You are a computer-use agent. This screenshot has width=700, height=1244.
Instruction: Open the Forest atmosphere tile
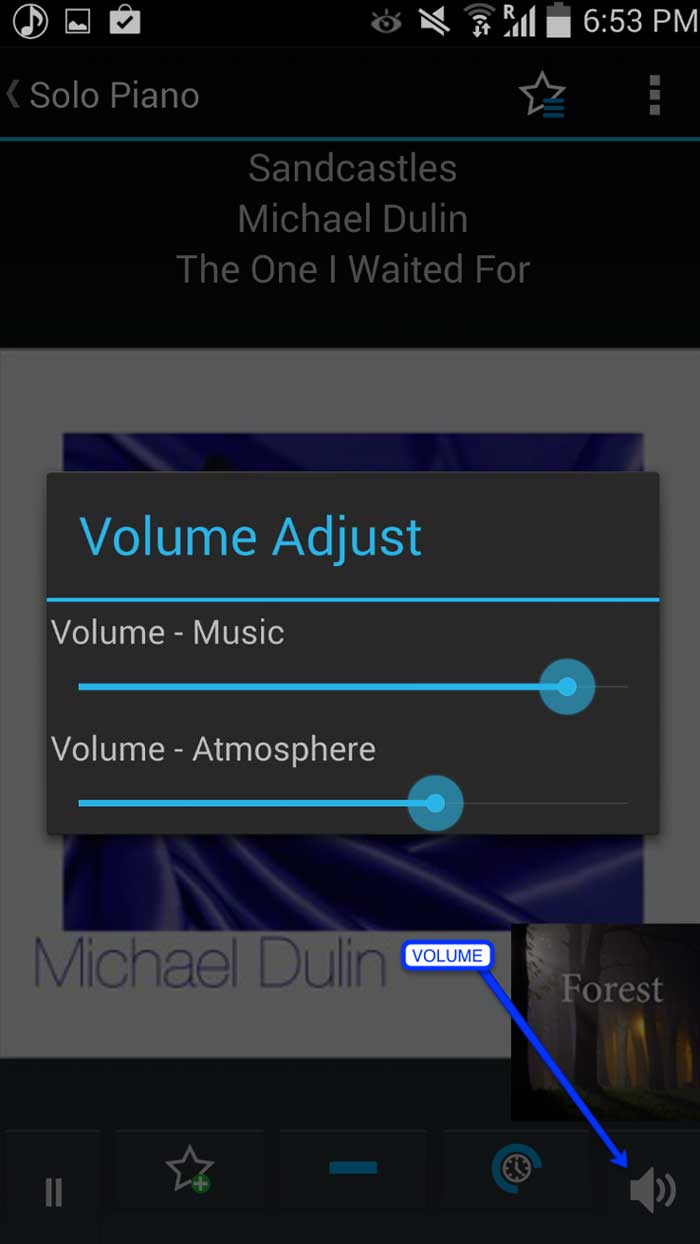606,1021
